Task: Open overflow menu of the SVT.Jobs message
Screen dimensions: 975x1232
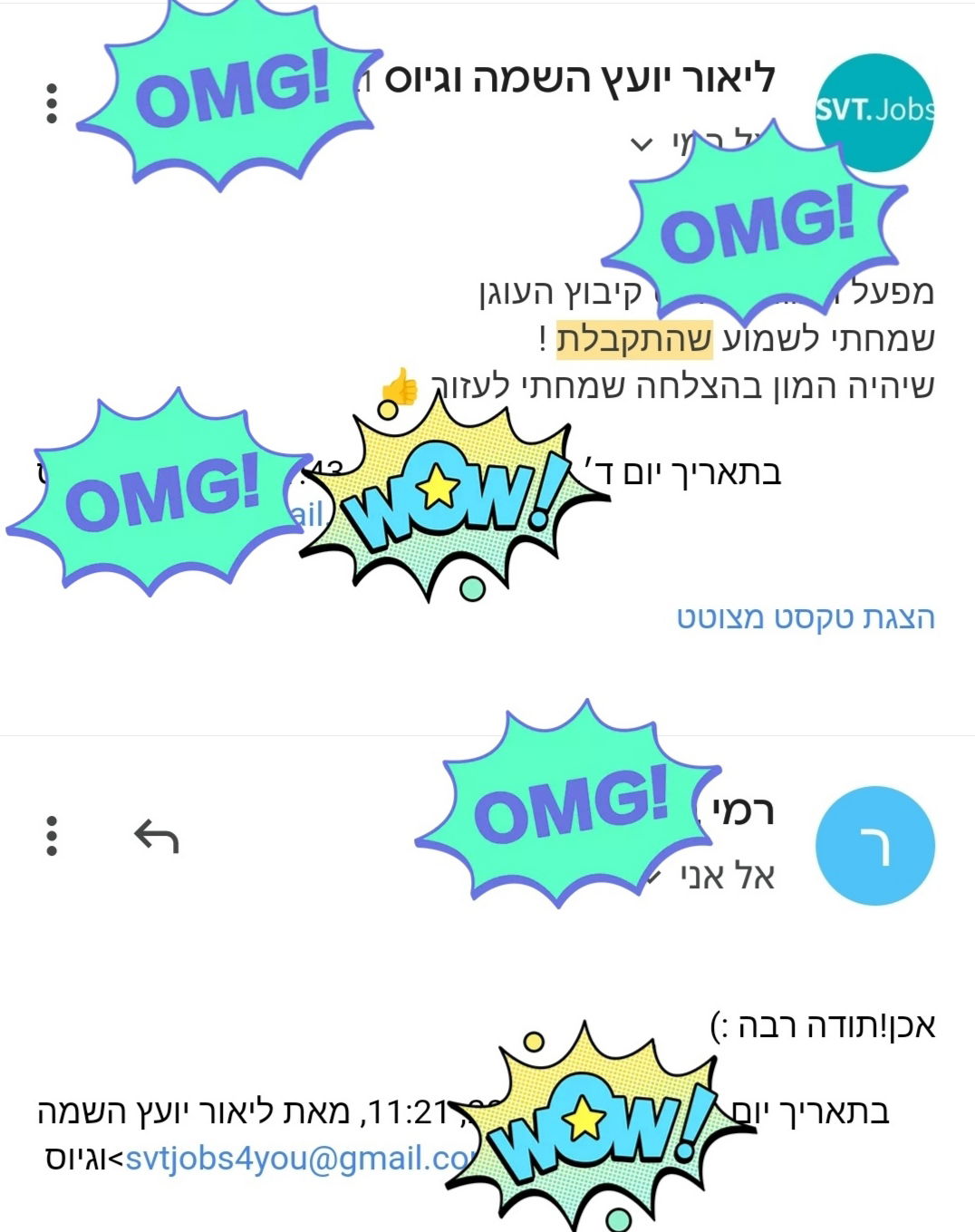Action: point(52,103)
